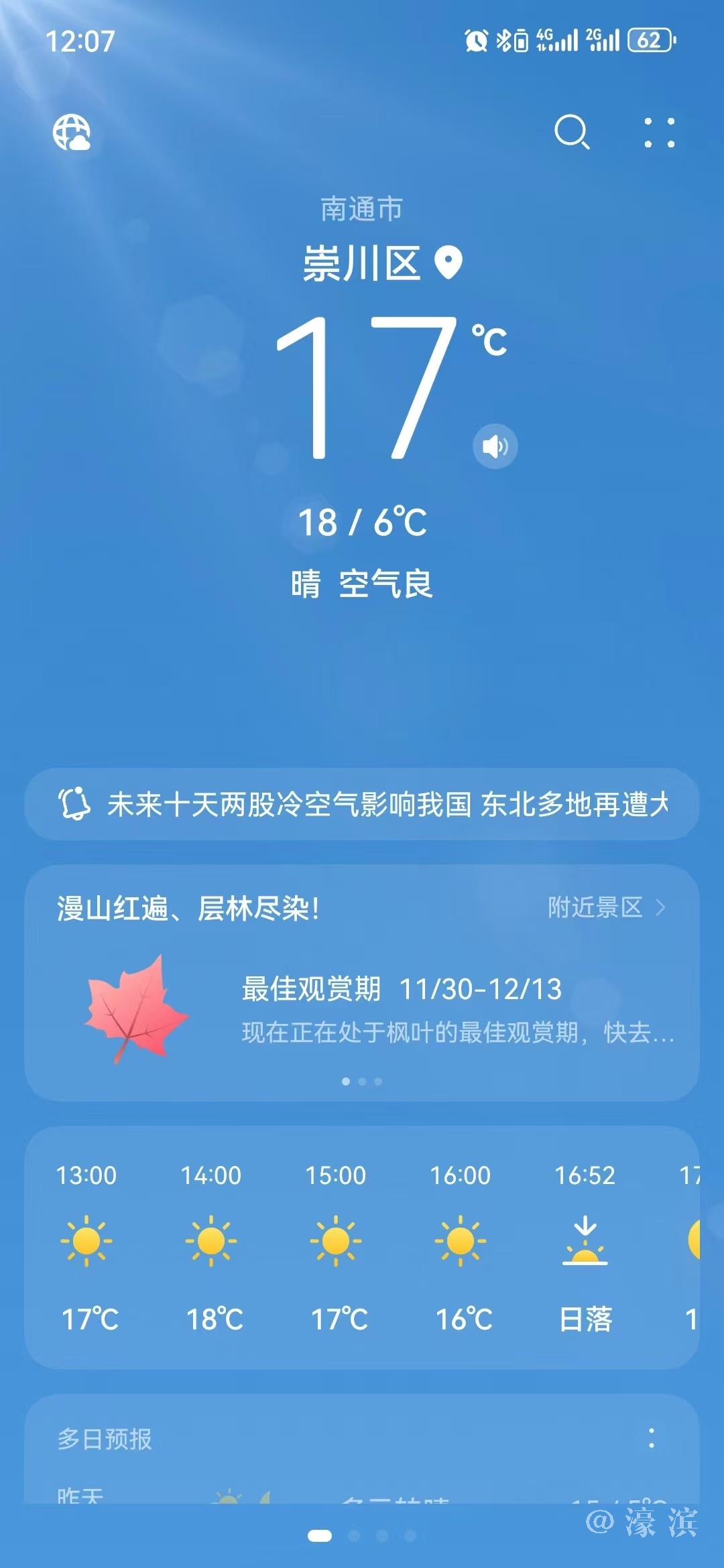The width and height of the screenshot is (724, 1568).
Task: Open the city management globe icon
Action: tap(72, 132)
